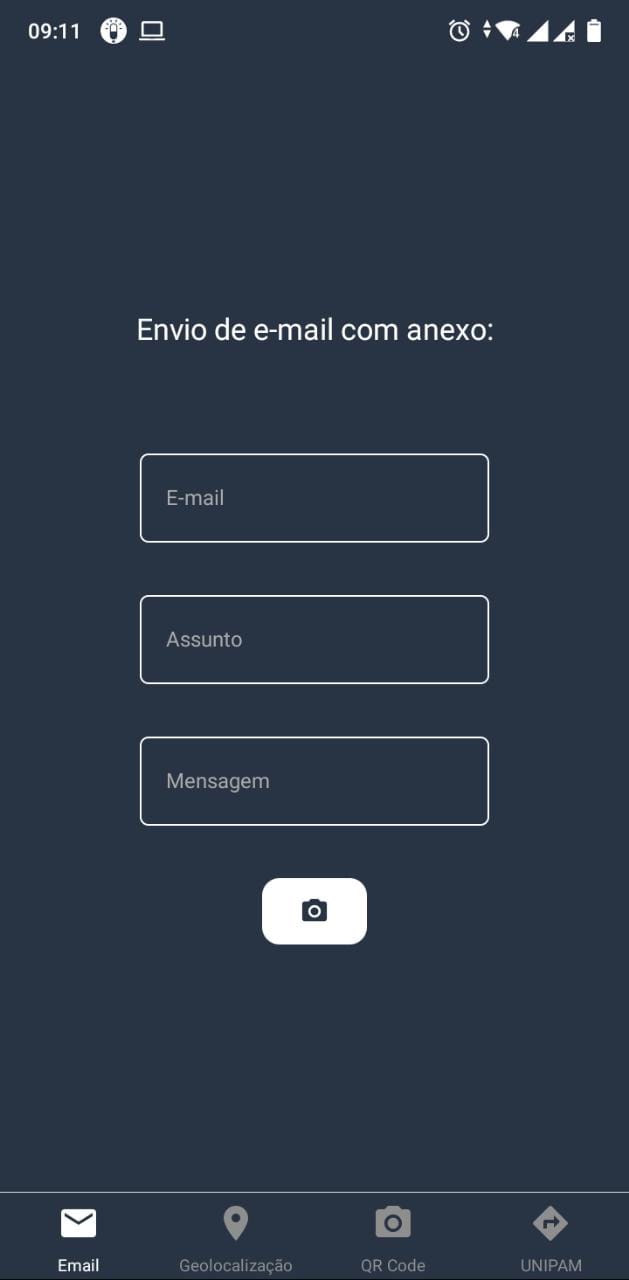Switch to the Email tab
The width and height of the screenshot is (629, 1280).
pos(78,1237)
